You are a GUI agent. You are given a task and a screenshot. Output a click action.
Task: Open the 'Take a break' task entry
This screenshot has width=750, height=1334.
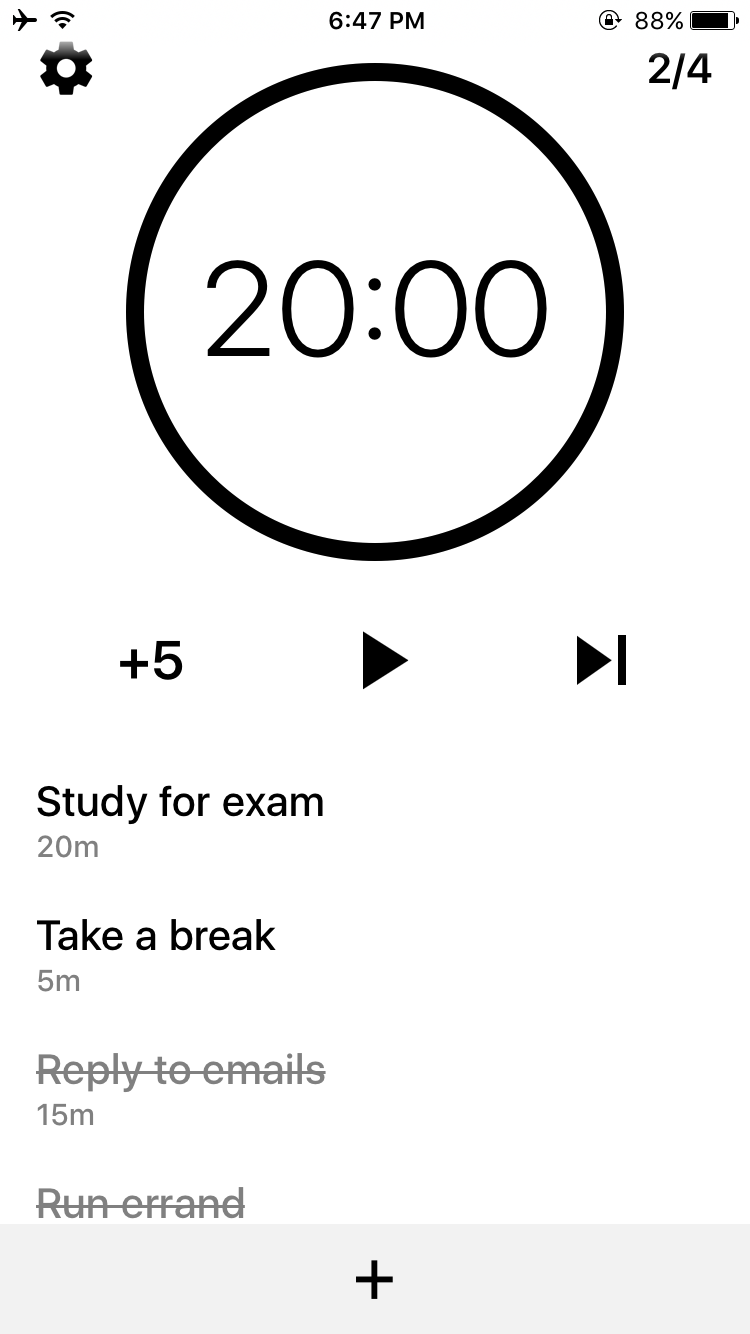coord(155,935)
